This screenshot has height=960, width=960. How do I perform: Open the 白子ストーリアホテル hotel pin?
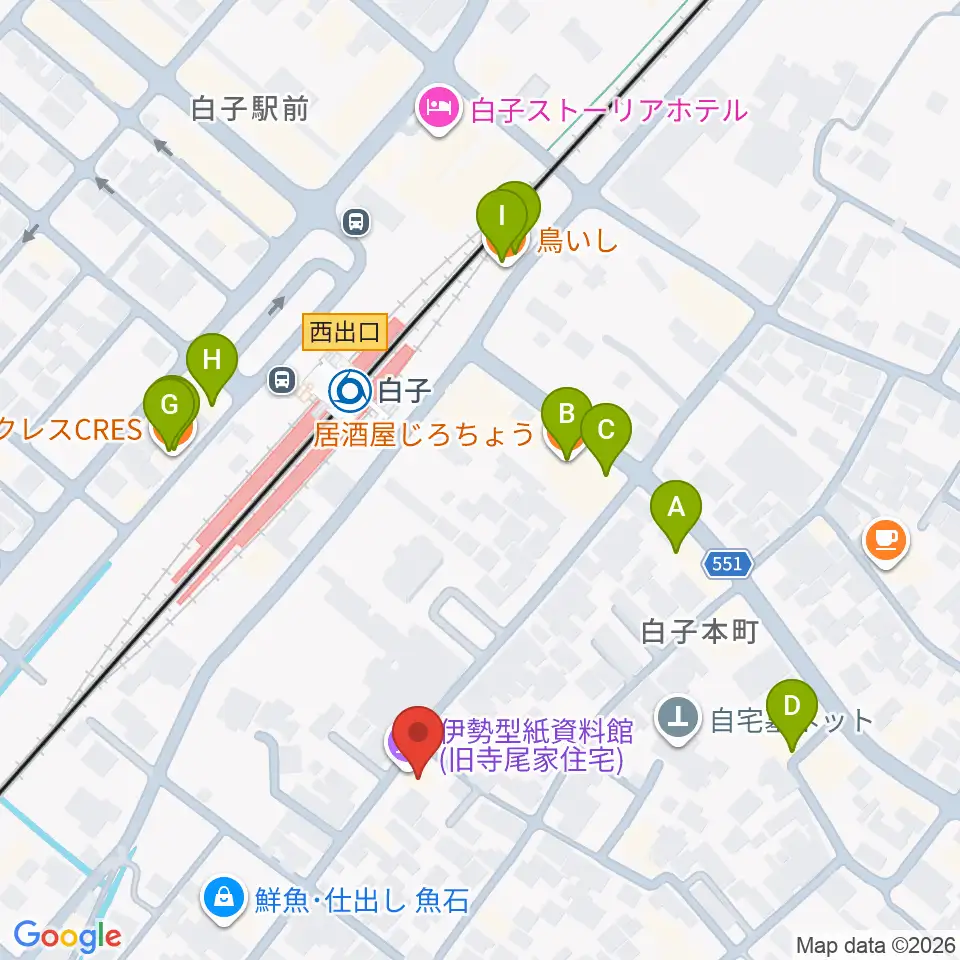click(x=438, y=110)
